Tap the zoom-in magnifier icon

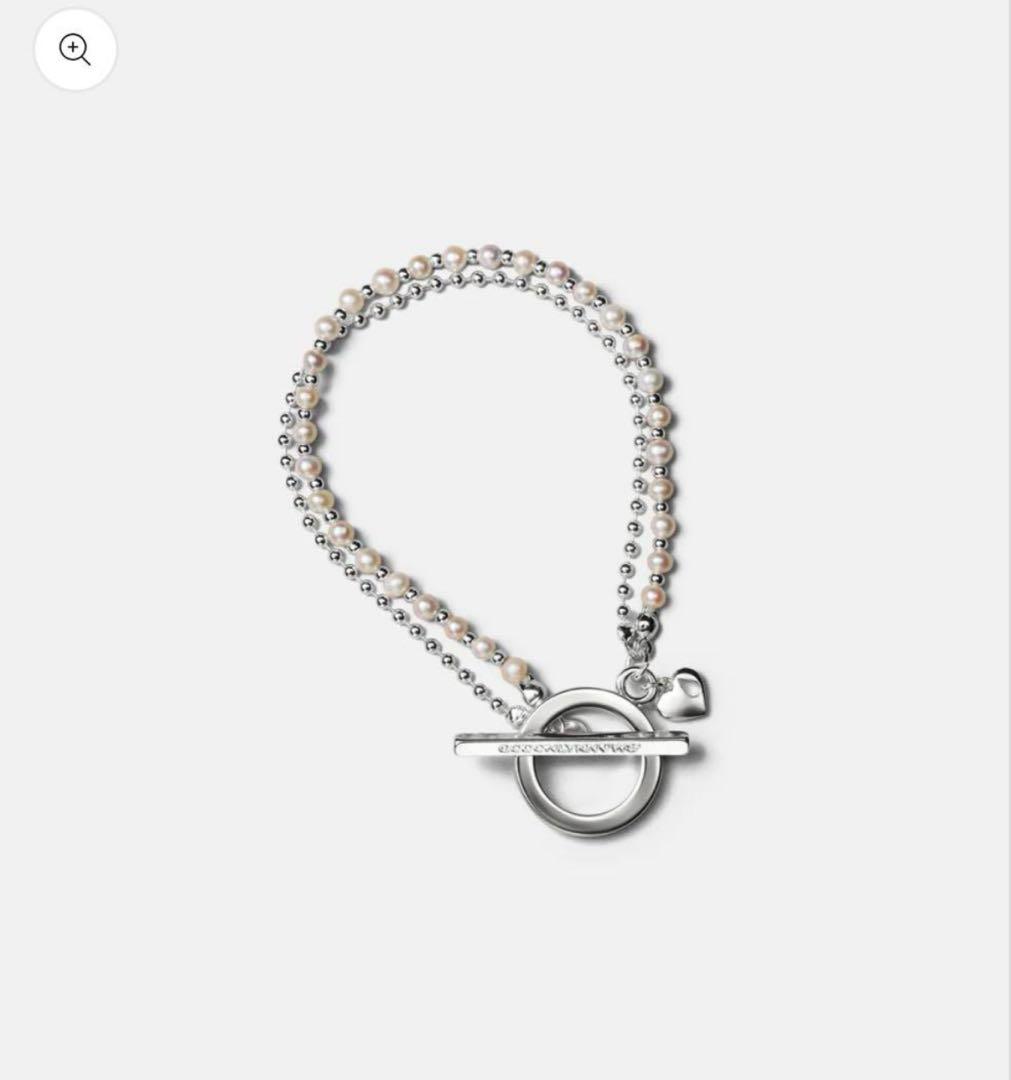pyautogui.click(x=75, y=49)
